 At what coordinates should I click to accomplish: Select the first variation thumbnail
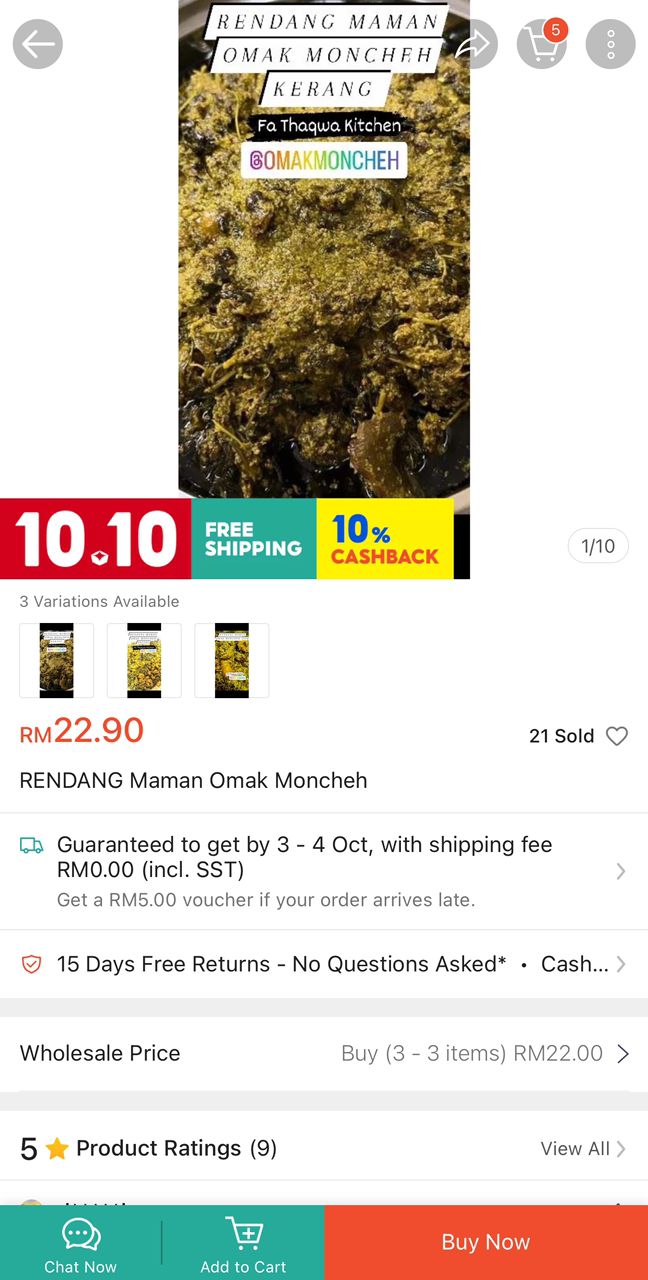(x=57, y=660)
